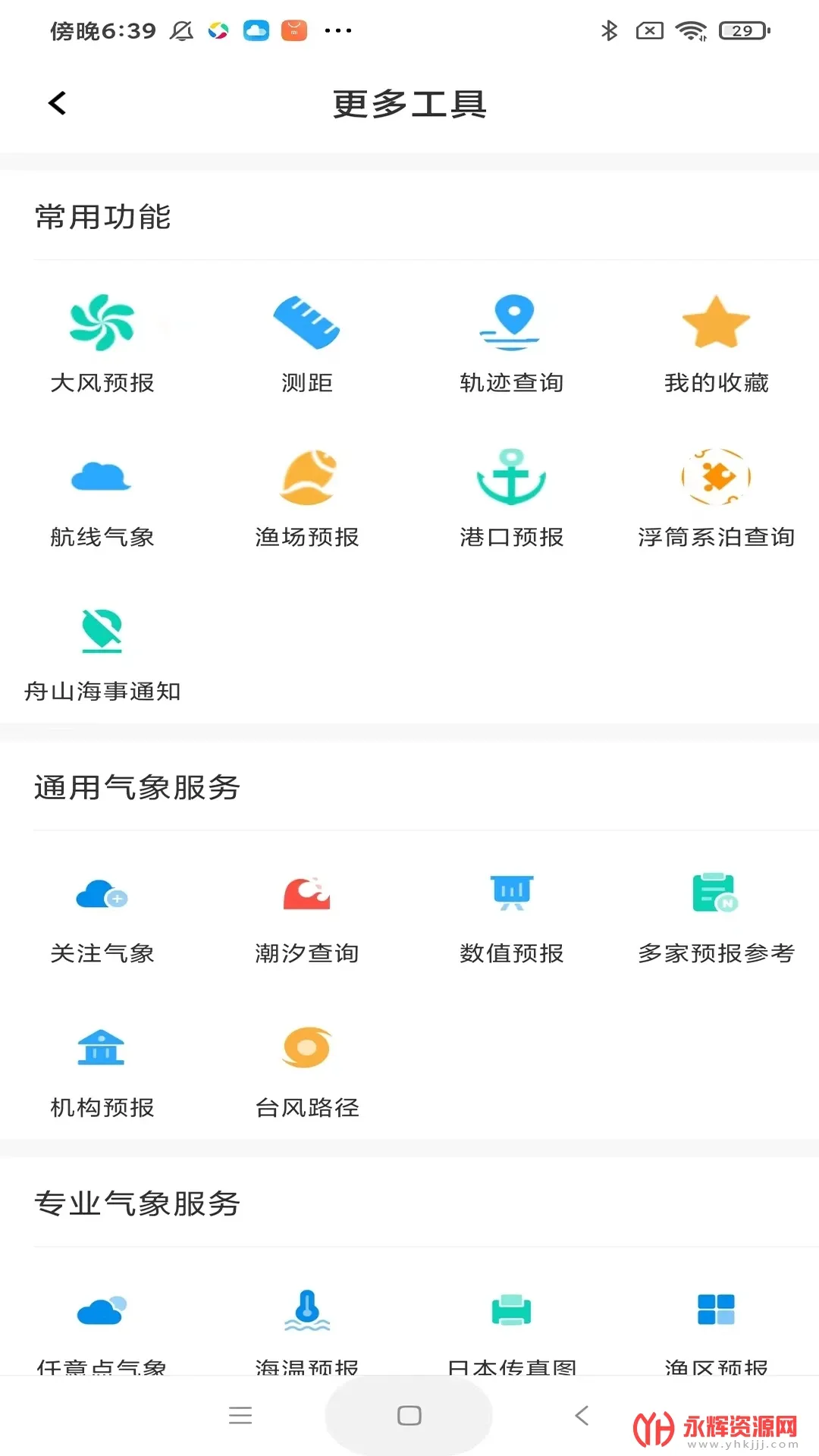Go back using the top-left arrow
Image resolution: width=819 pixels, height=1456 pixels.
tap(58, 103)
